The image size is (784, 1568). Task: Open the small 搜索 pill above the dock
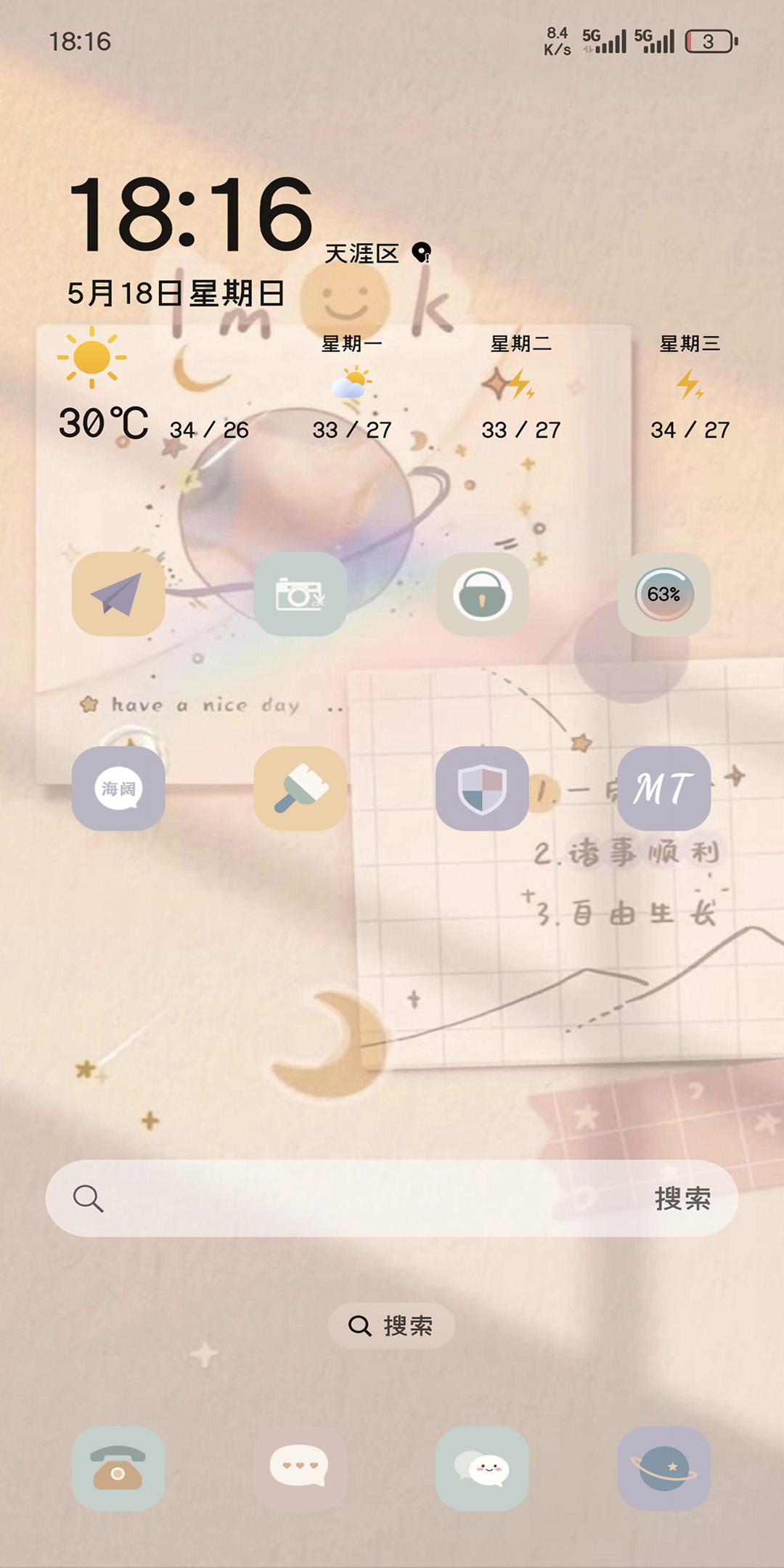pos(391,1326)
